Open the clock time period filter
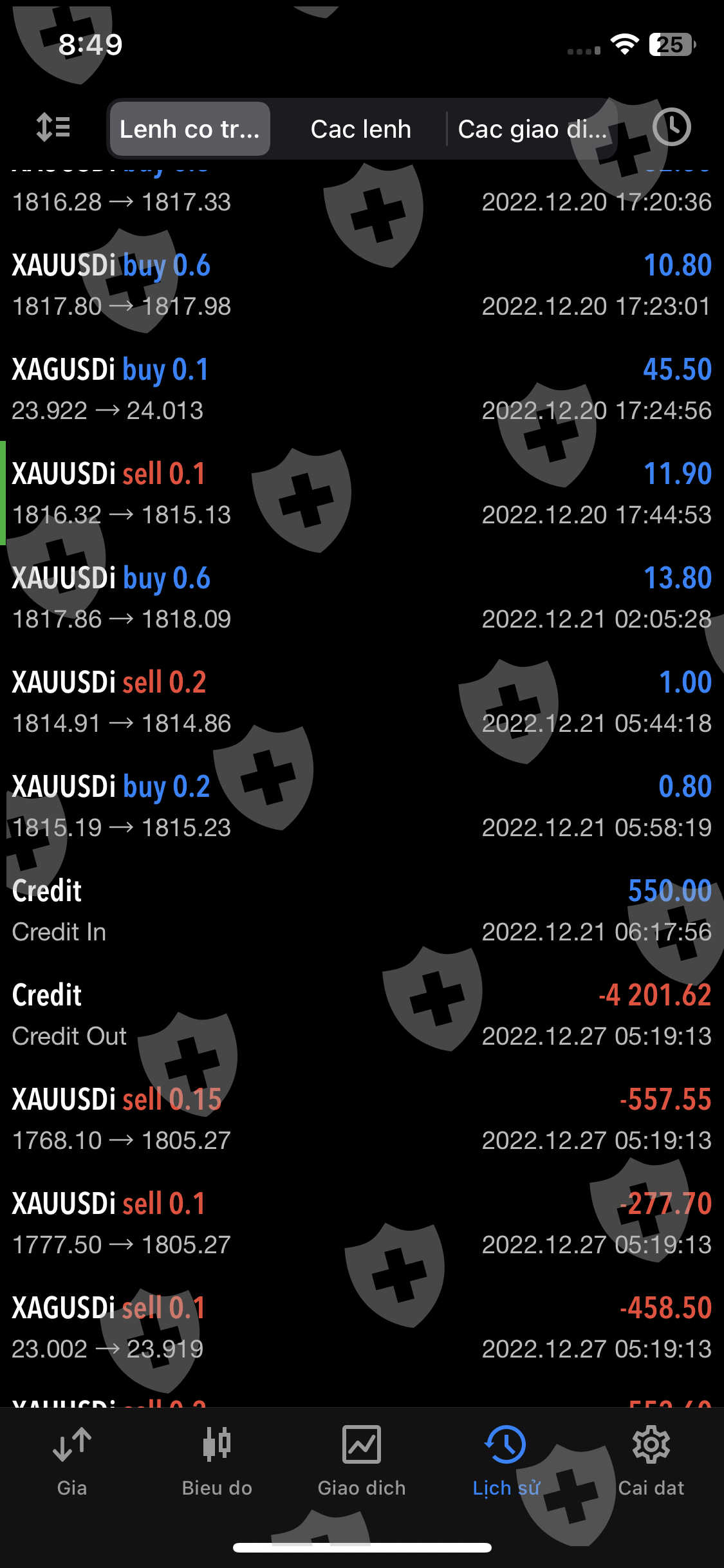 pos(671,127)
